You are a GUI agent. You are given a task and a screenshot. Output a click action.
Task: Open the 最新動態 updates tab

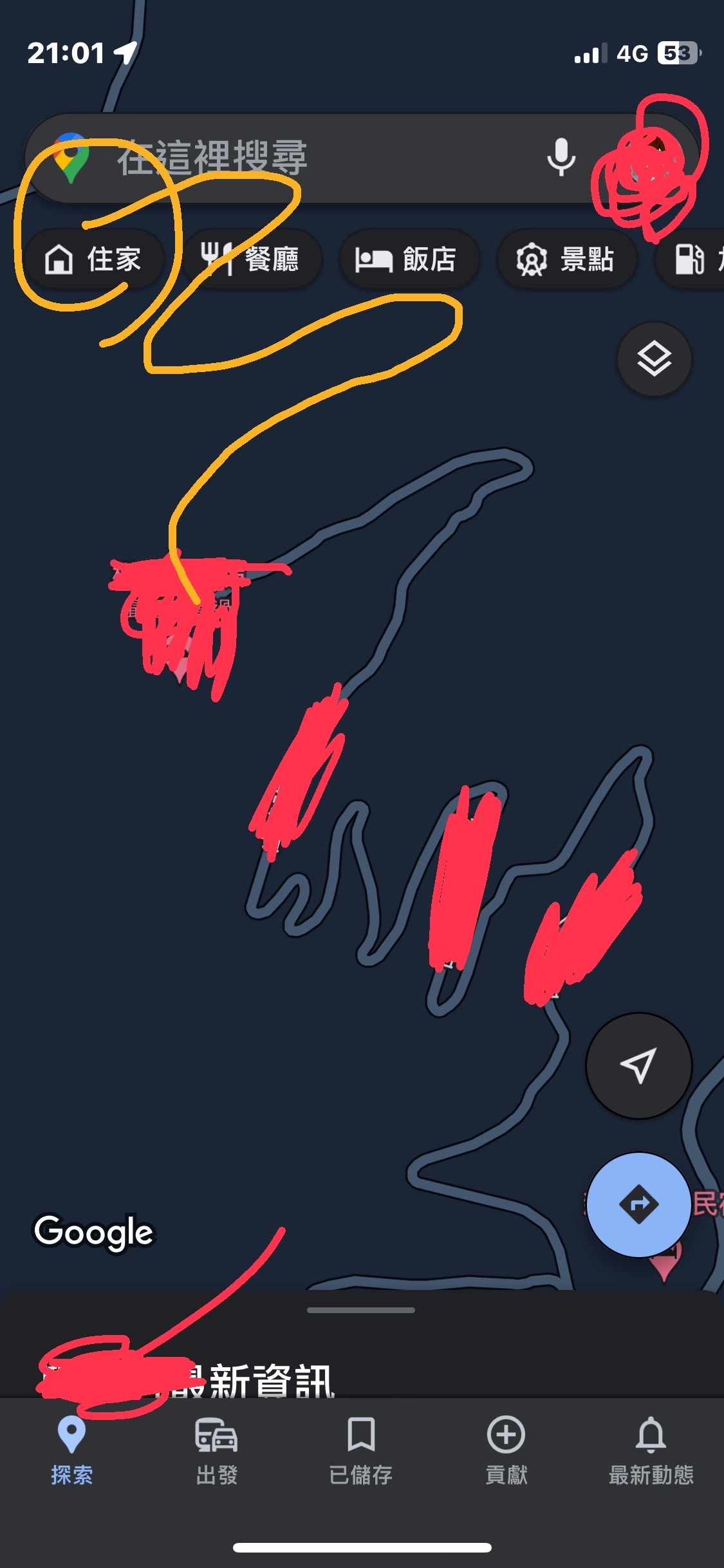pyautogui.click(x=651, y=1449)
